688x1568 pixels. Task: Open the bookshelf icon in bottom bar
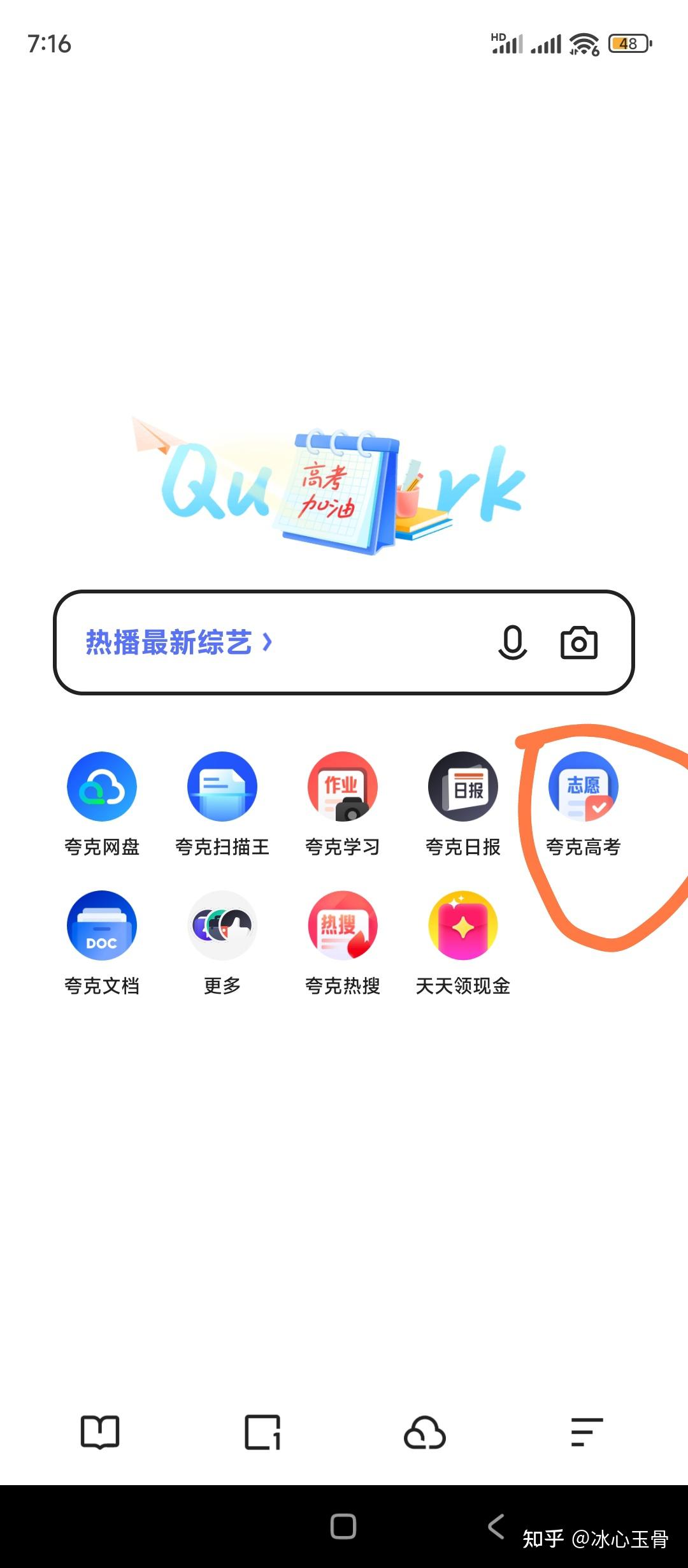pos(100,1432)
